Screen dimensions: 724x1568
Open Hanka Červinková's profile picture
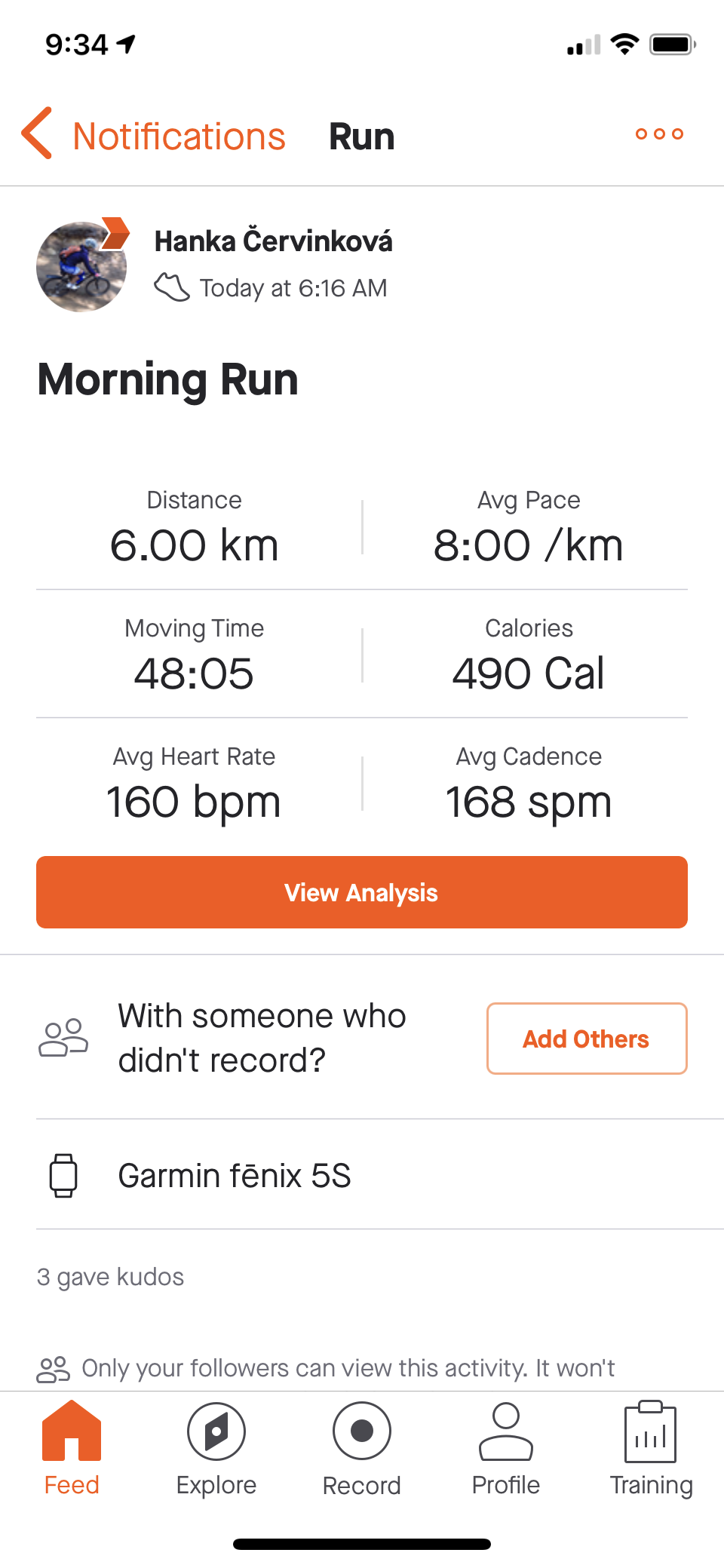[81, 266]
